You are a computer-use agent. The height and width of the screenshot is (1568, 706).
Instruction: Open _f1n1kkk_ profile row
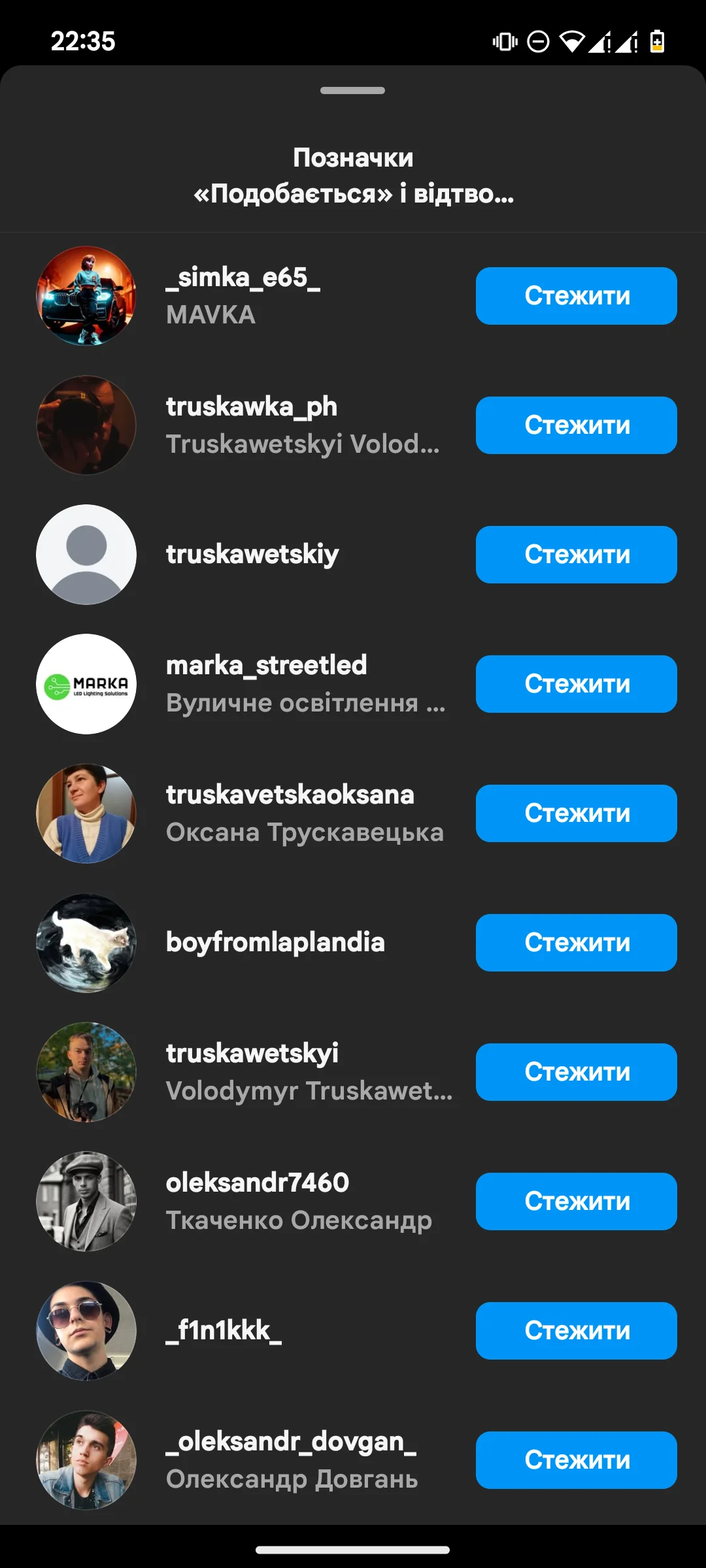click(x=224, y=1331)
